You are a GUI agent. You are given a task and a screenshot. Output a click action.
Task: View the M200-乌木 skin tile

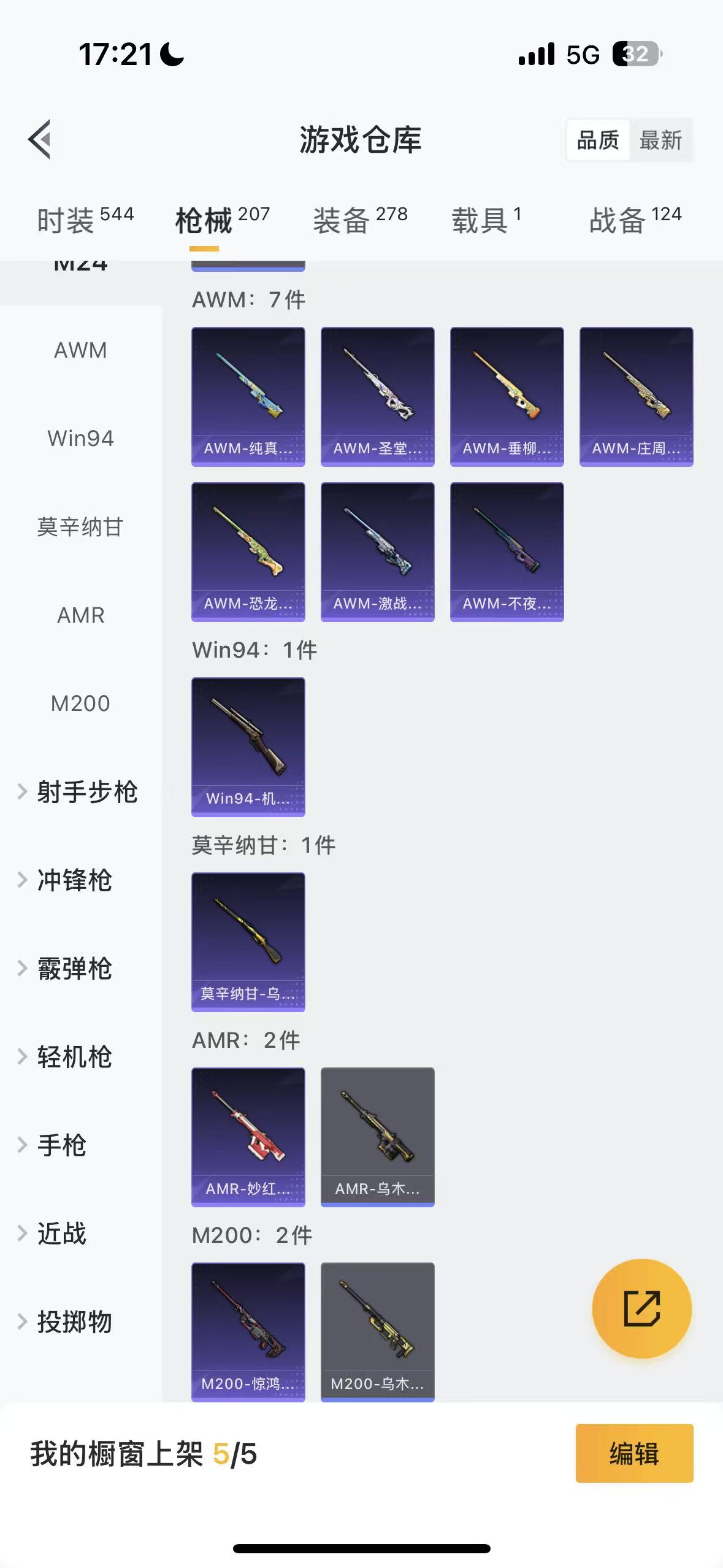[x=377, y=1332]
